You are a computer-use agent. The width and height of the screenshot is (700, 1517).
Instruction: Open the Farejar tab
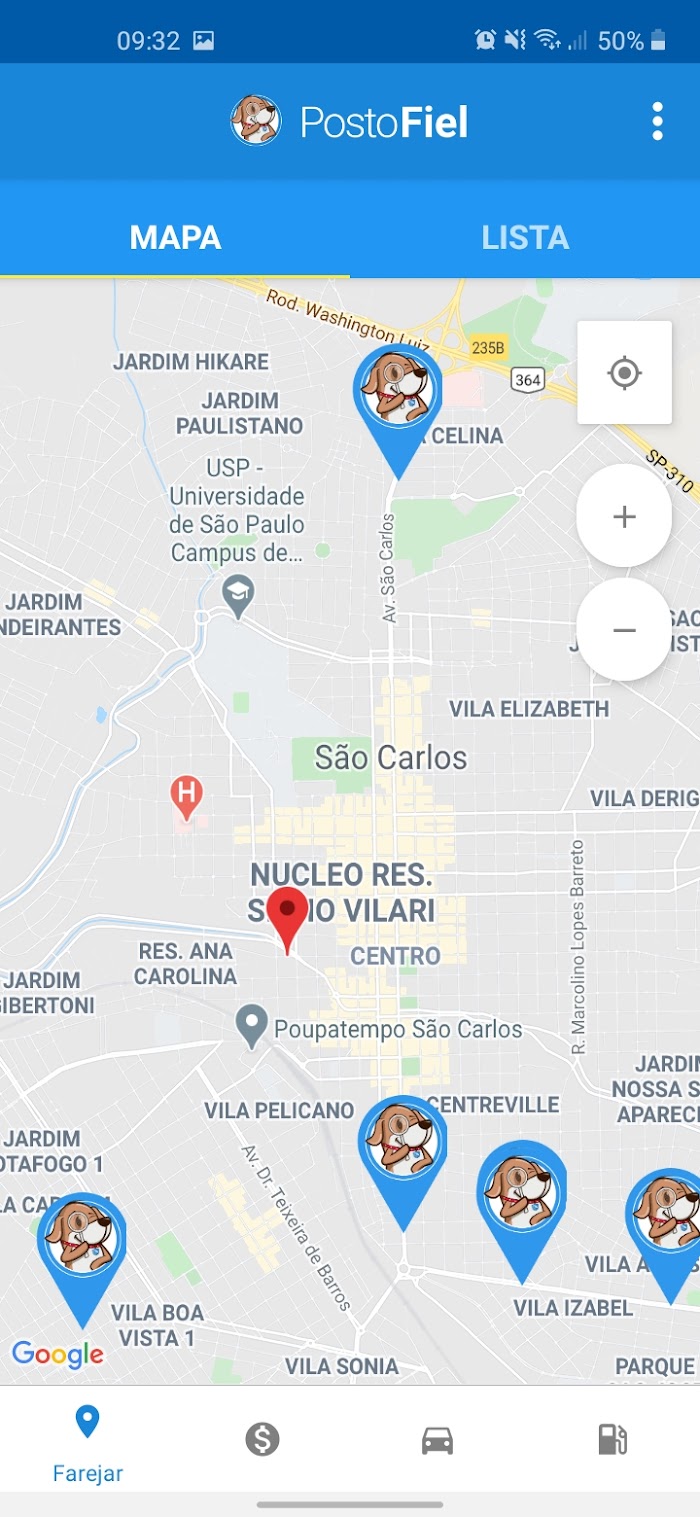tap(88, 1442)
